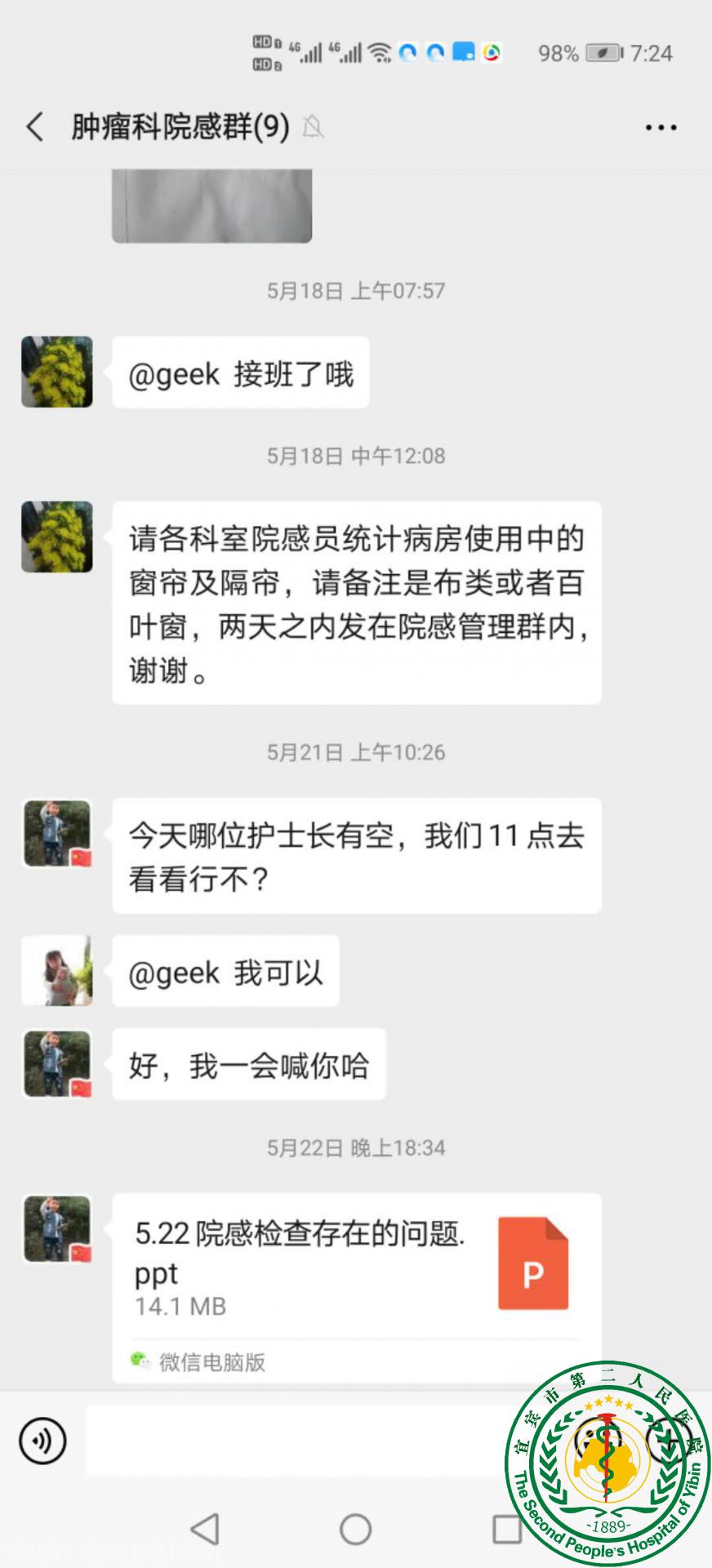Go back to the chat list
This screenshot has width=712, height=1568.
[x=34, y=127]
